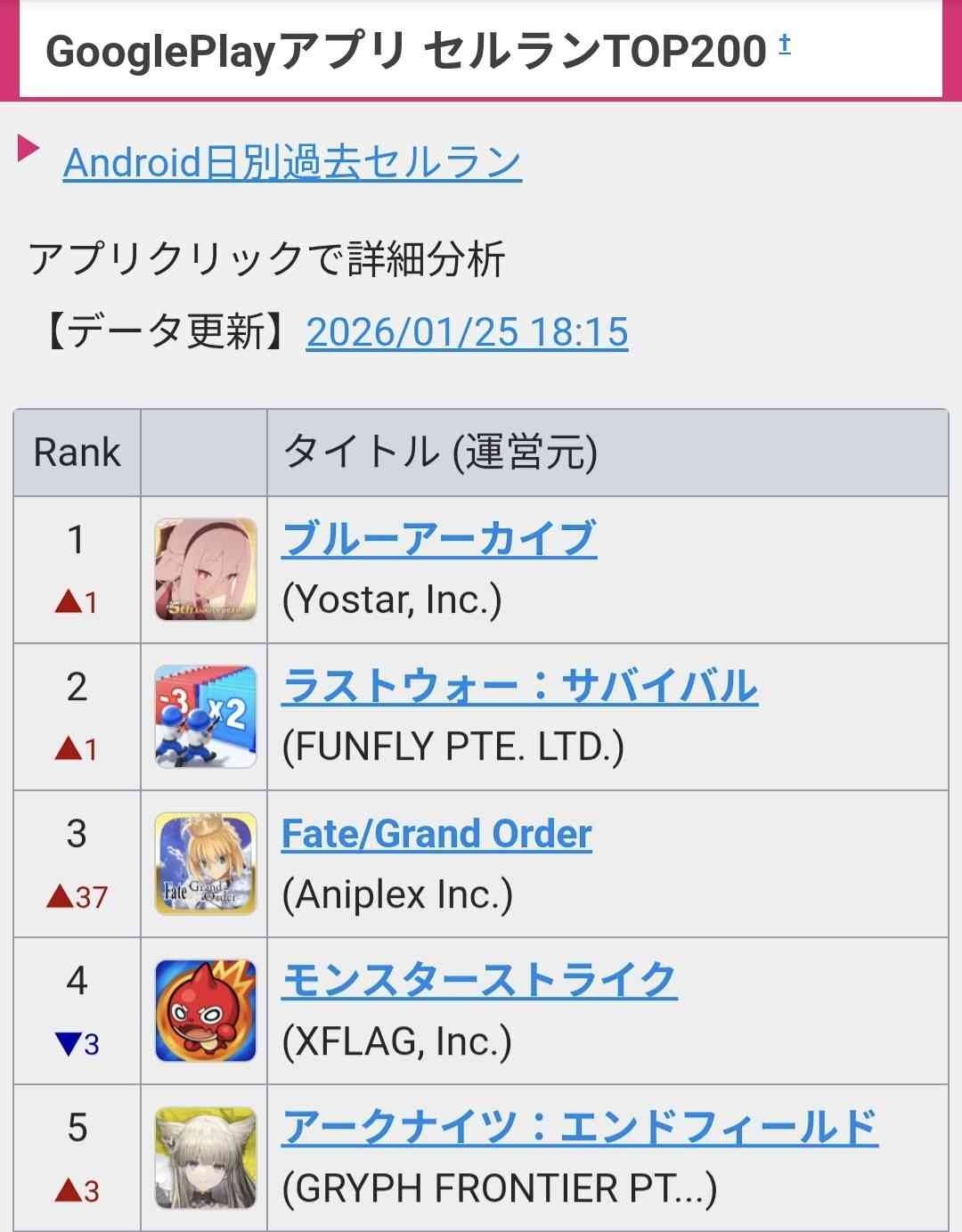
Task: Open the Fate/Grand Order title link
Action: (x=436, y=835)
